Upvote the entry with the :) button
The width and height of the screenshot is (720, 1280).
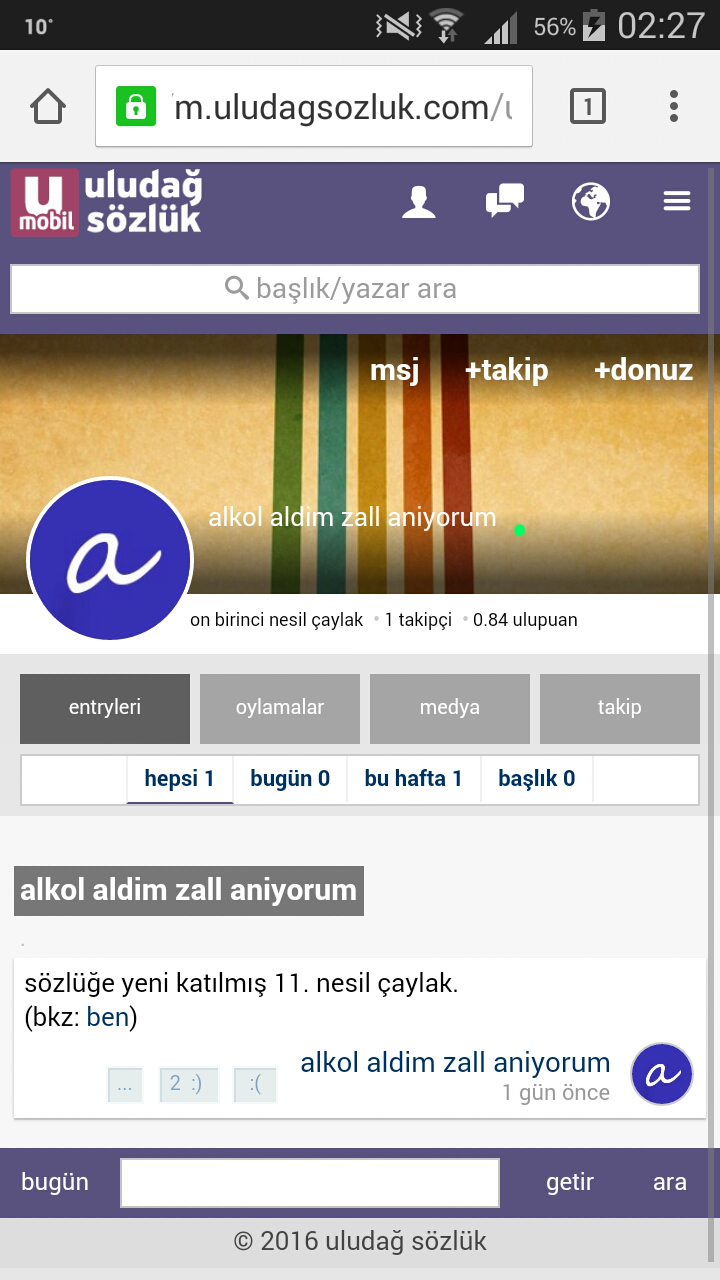coord(186,1084)
